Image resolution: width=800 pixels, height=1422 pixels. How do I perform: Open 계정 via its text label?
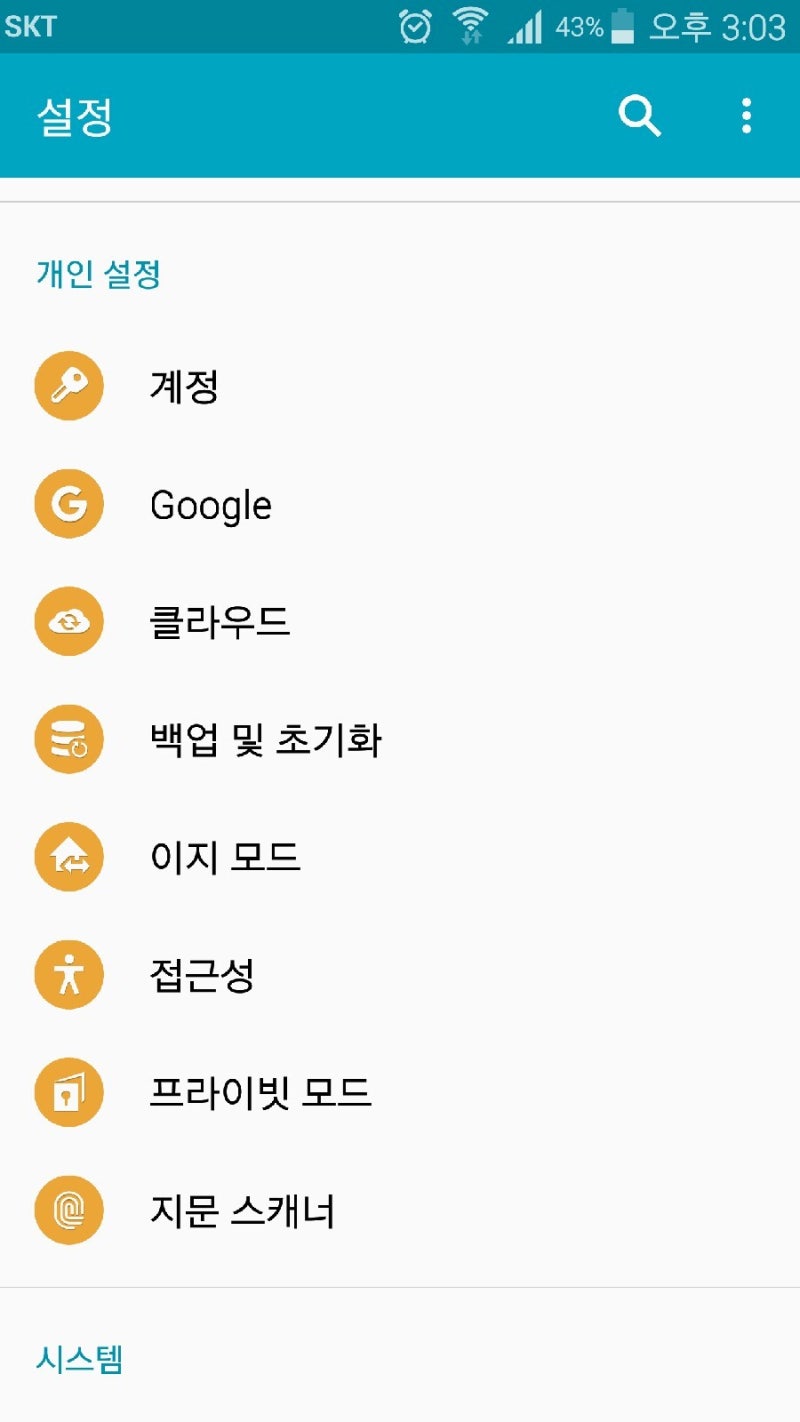[x=185, y=386]
